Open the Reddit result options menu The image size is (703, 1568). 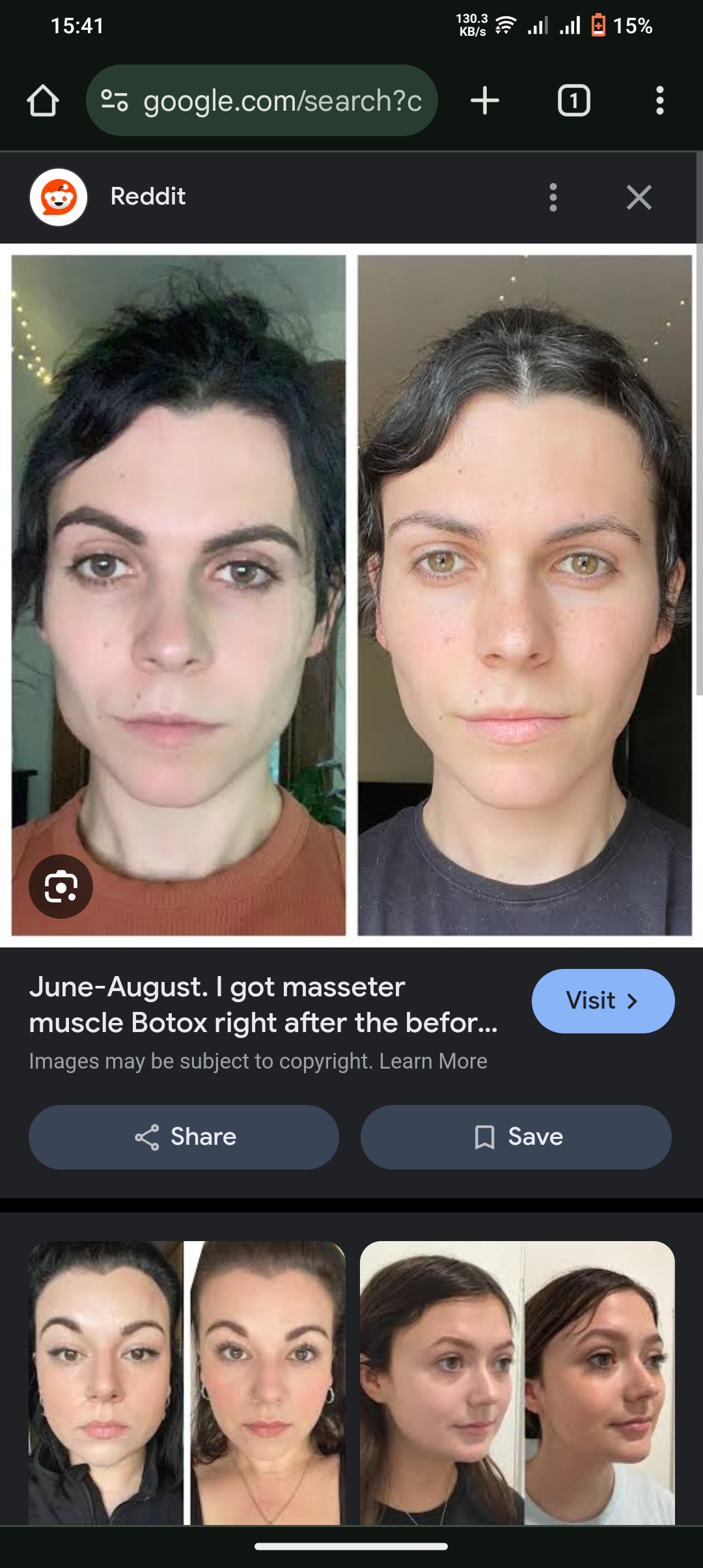click(x=553, y=197)
